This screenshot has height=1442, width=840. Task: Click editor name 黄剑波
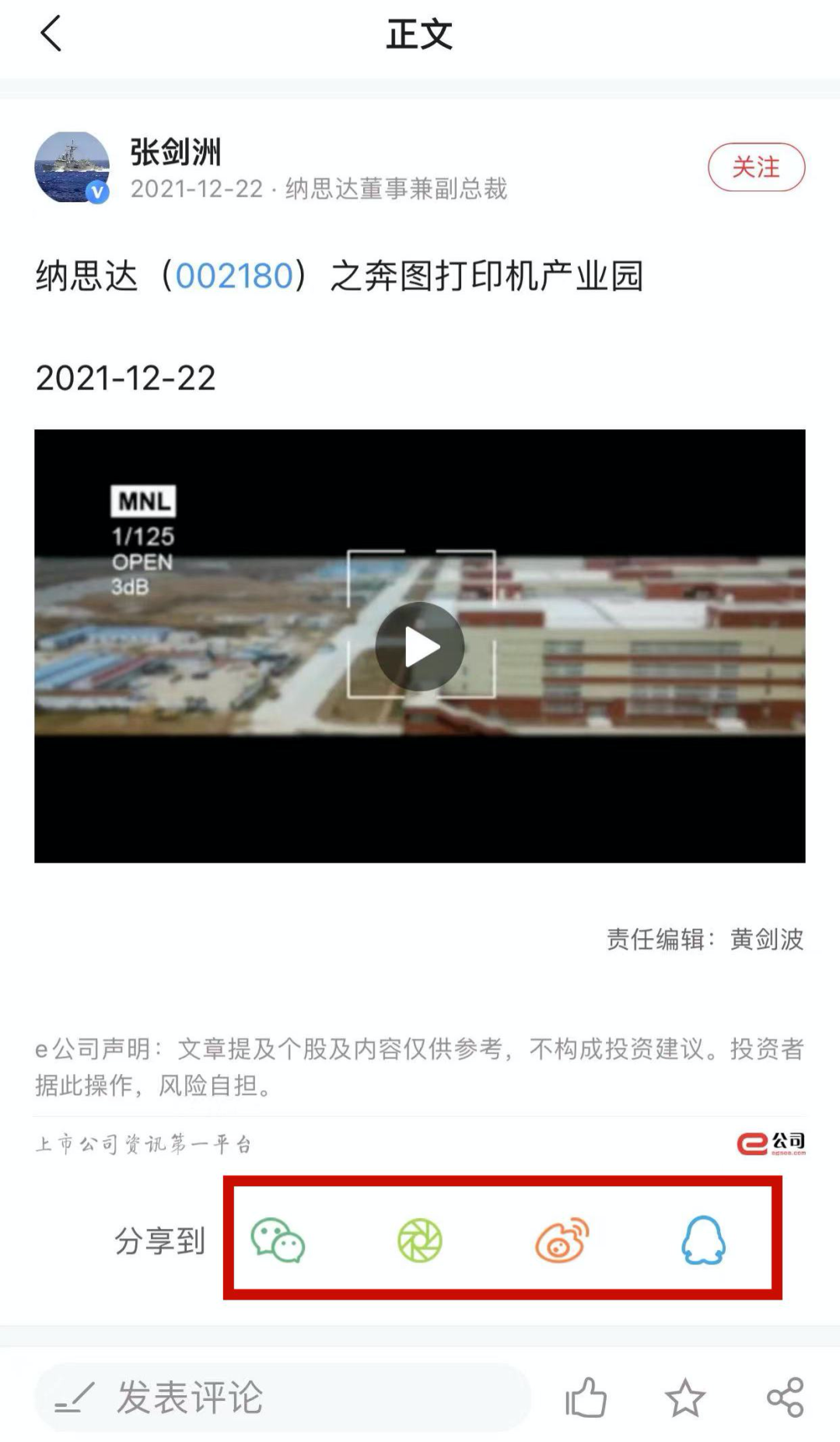pyautogui.click(x=766, y=938)
